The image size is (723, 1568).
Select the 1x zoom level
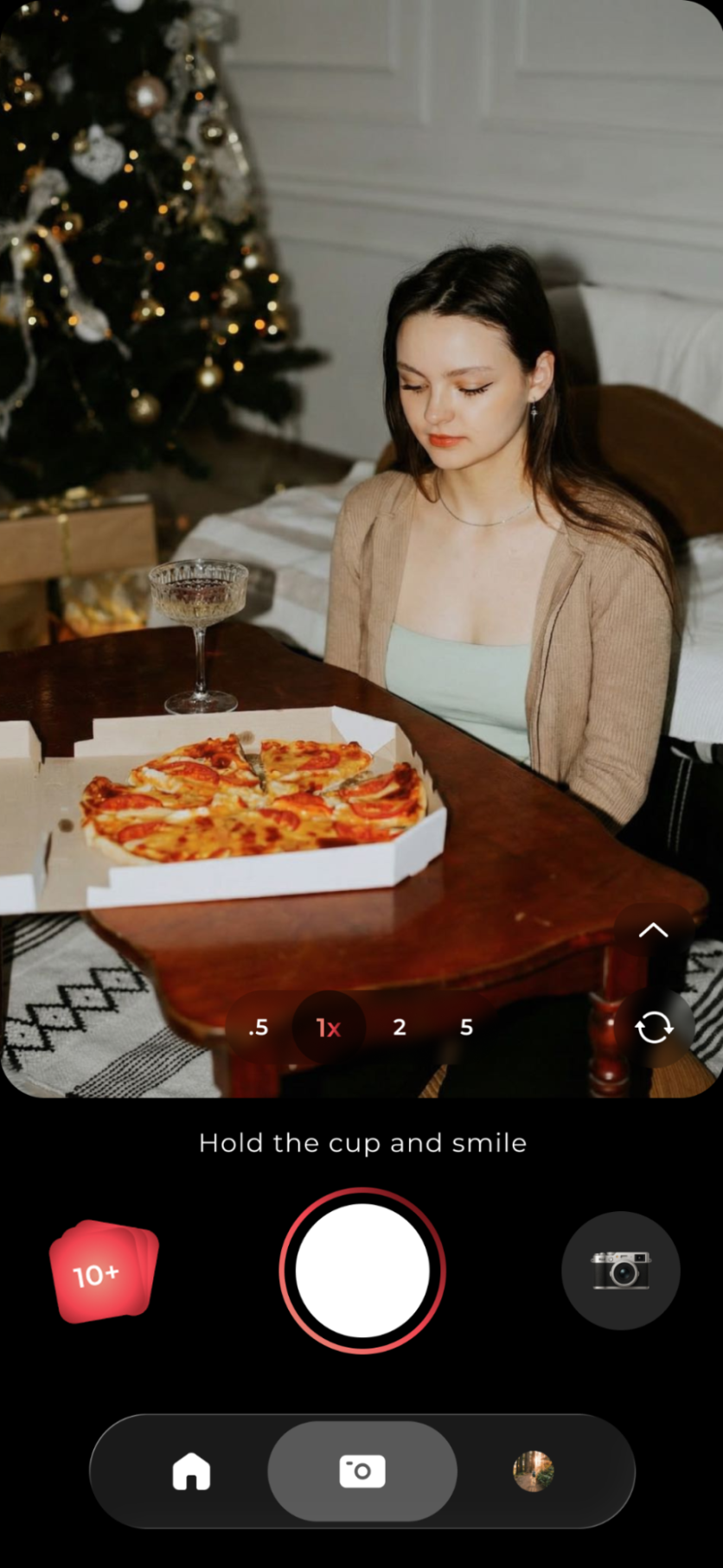(329, 1027)
